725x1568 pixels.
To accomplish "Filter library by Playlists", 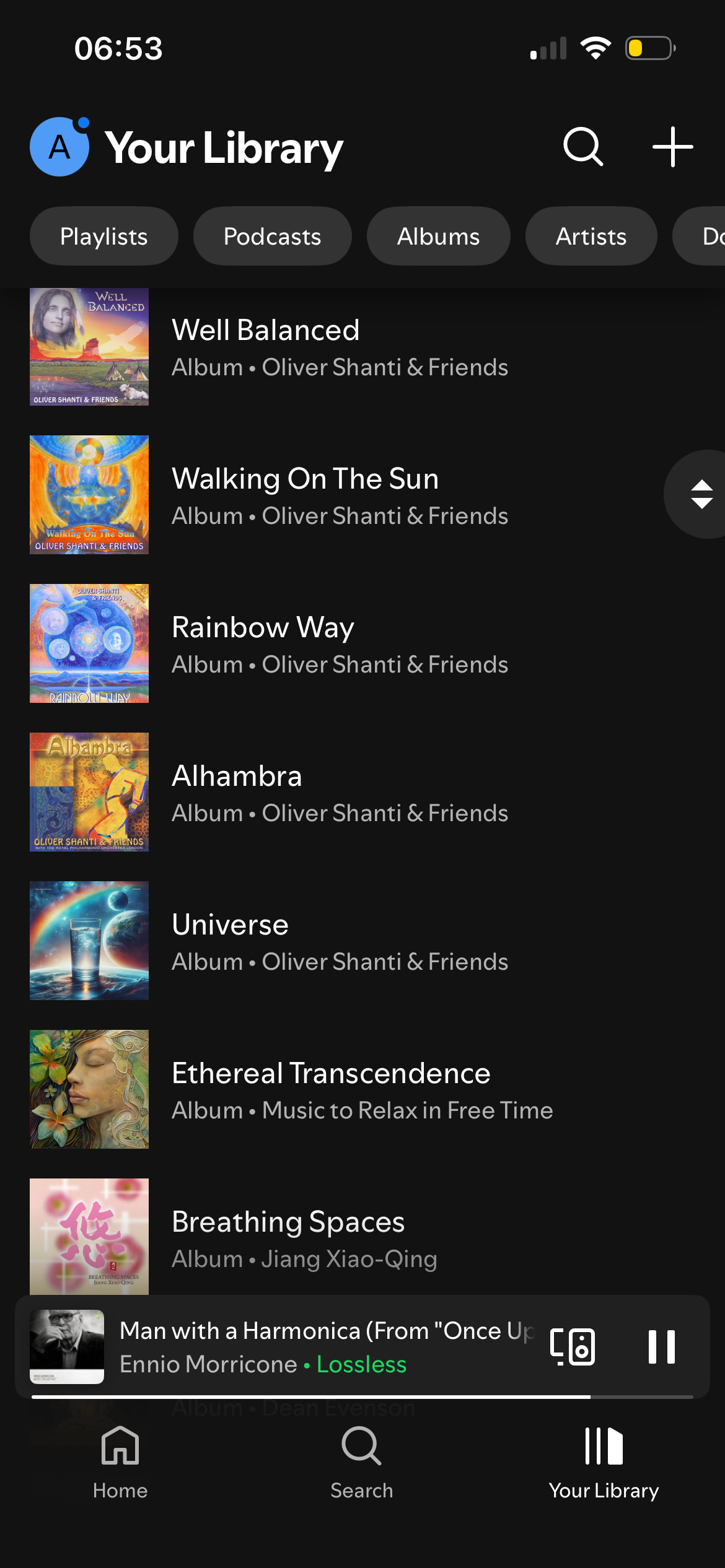I will pyautogui.click(x=103, y=236).
